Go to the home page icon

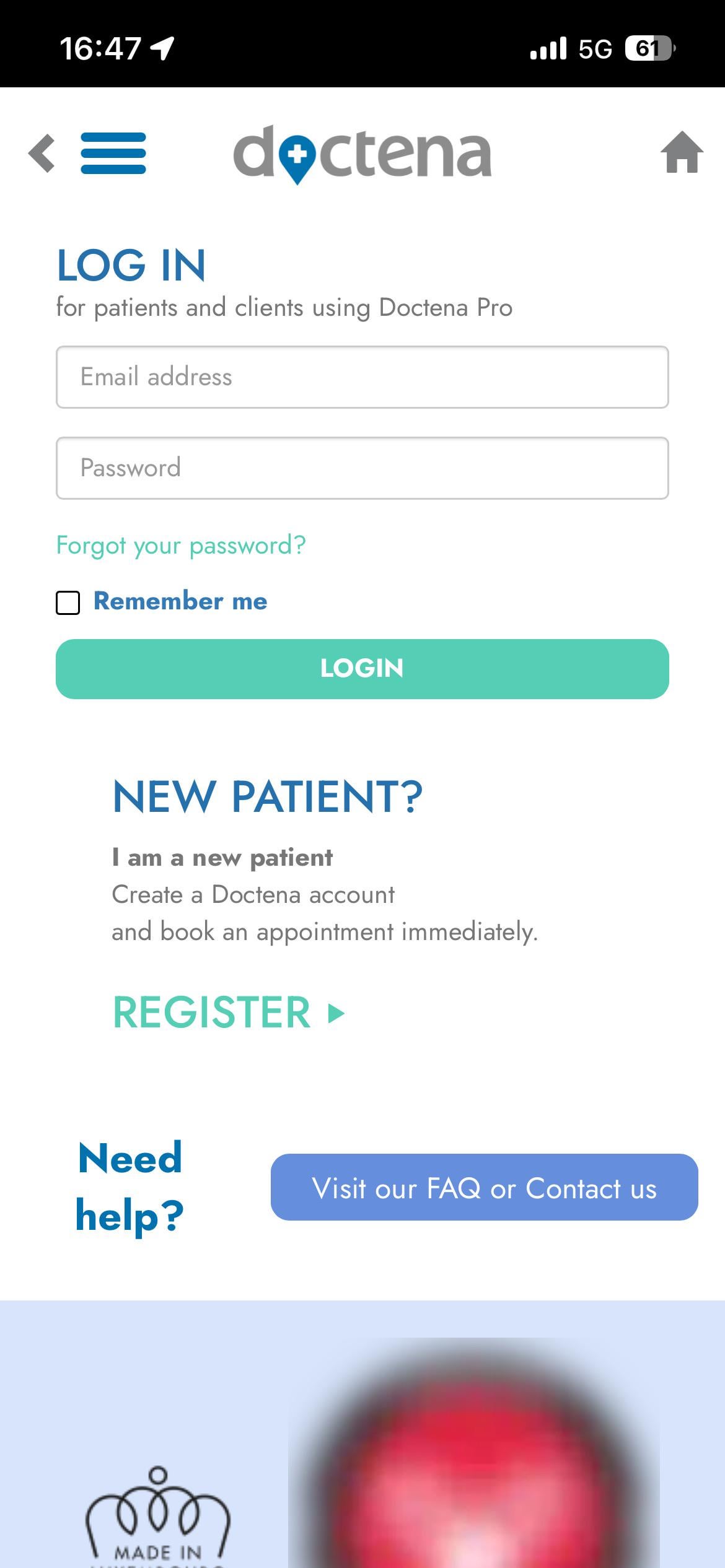coord(682,152)
